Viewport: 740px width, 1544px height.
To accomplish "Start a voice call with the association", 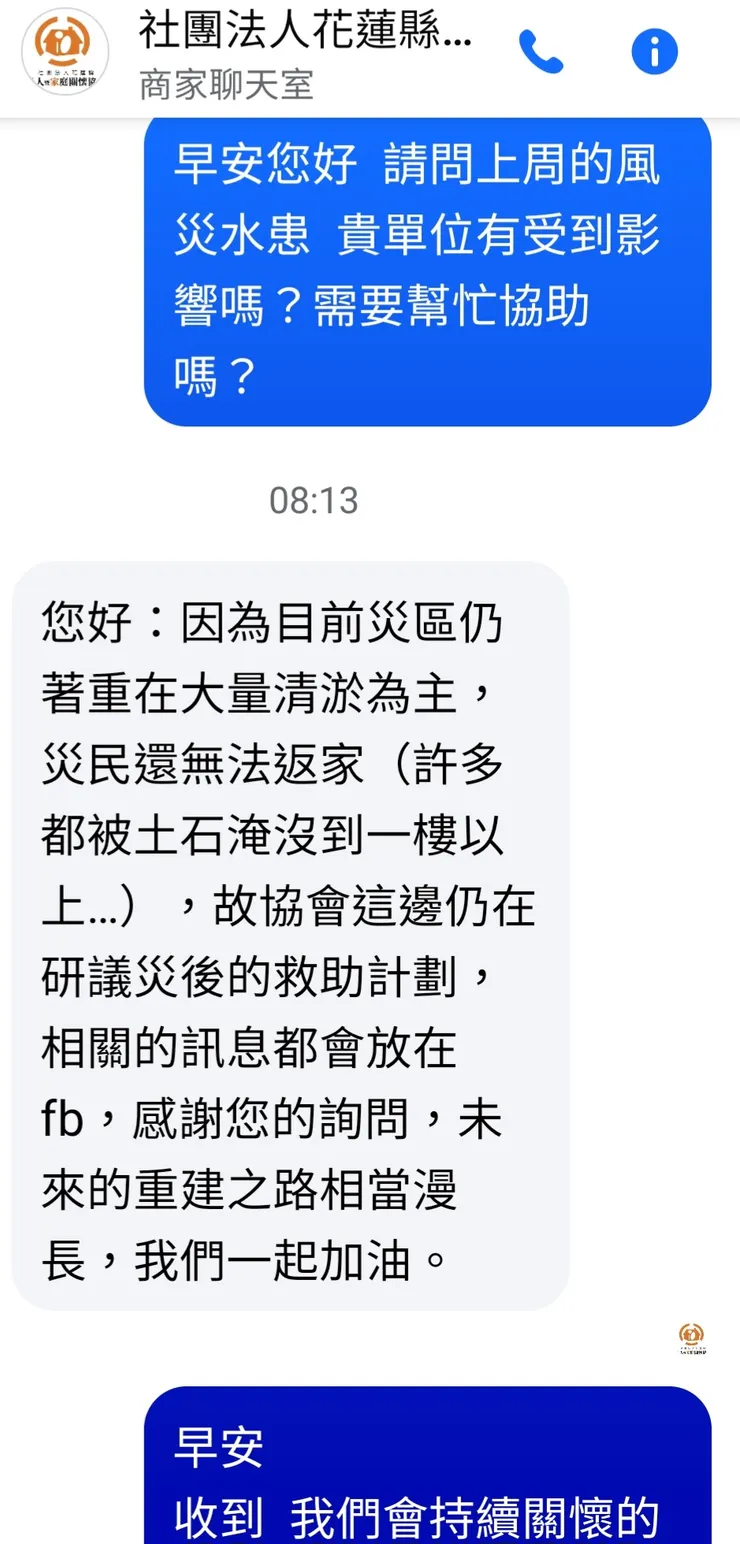I will tap(541, 50).
